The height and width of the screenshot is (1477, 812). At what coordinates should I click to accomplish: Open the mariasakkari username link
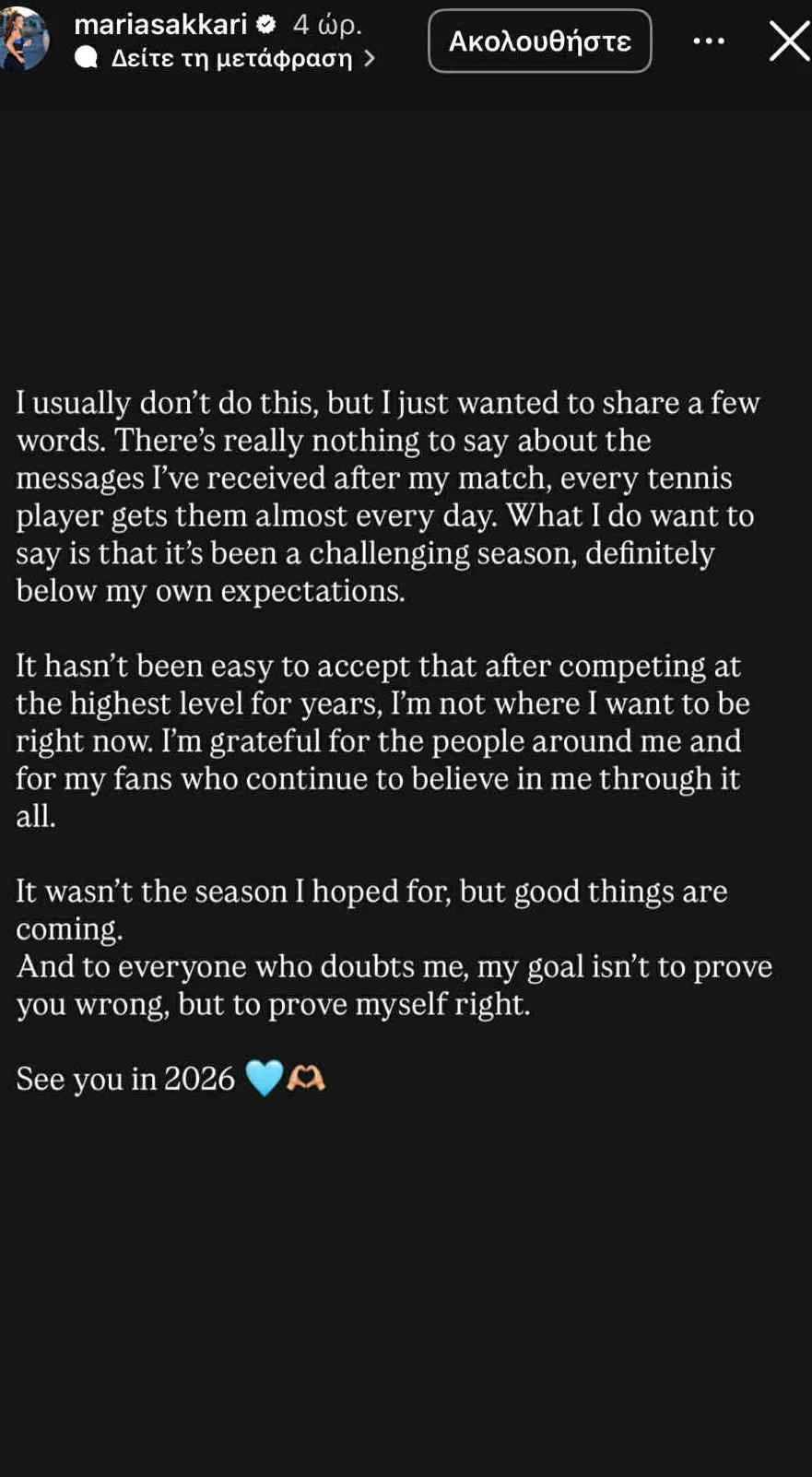pyautogui.click(x=160, y=24)
